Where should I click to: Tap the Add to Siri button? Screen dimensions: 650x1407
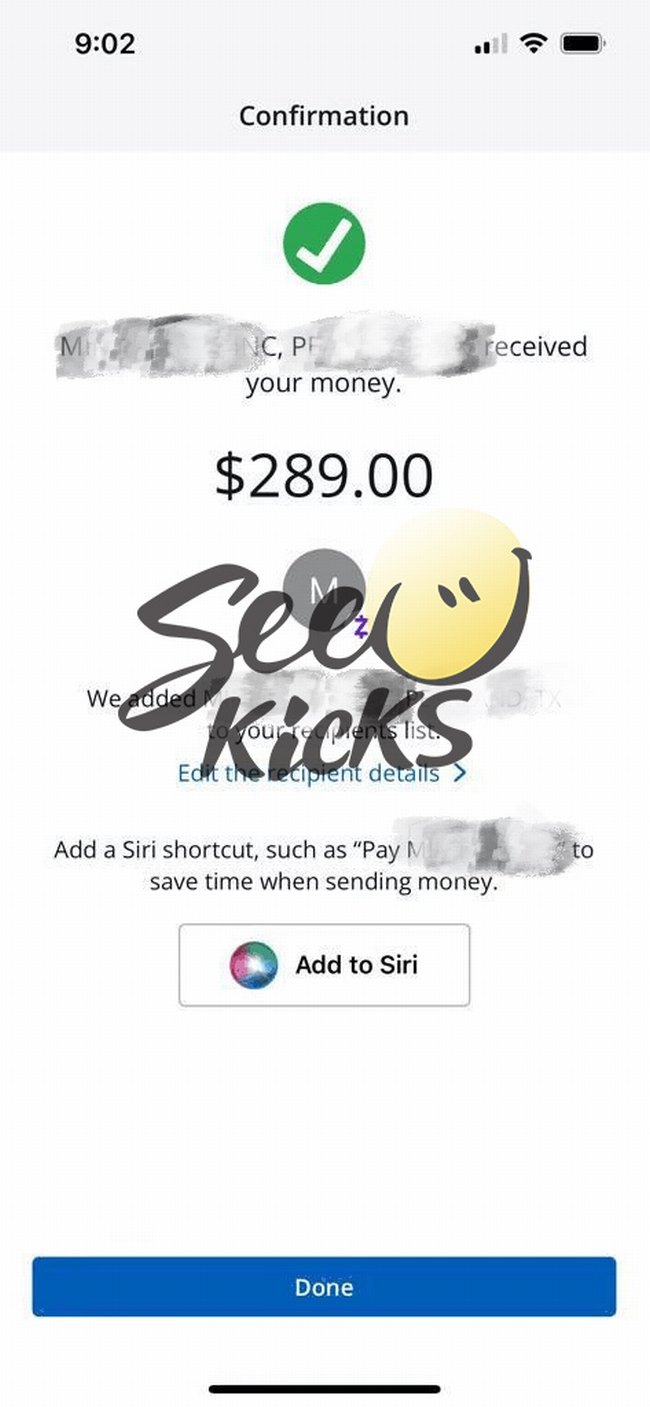click(324, 965)
